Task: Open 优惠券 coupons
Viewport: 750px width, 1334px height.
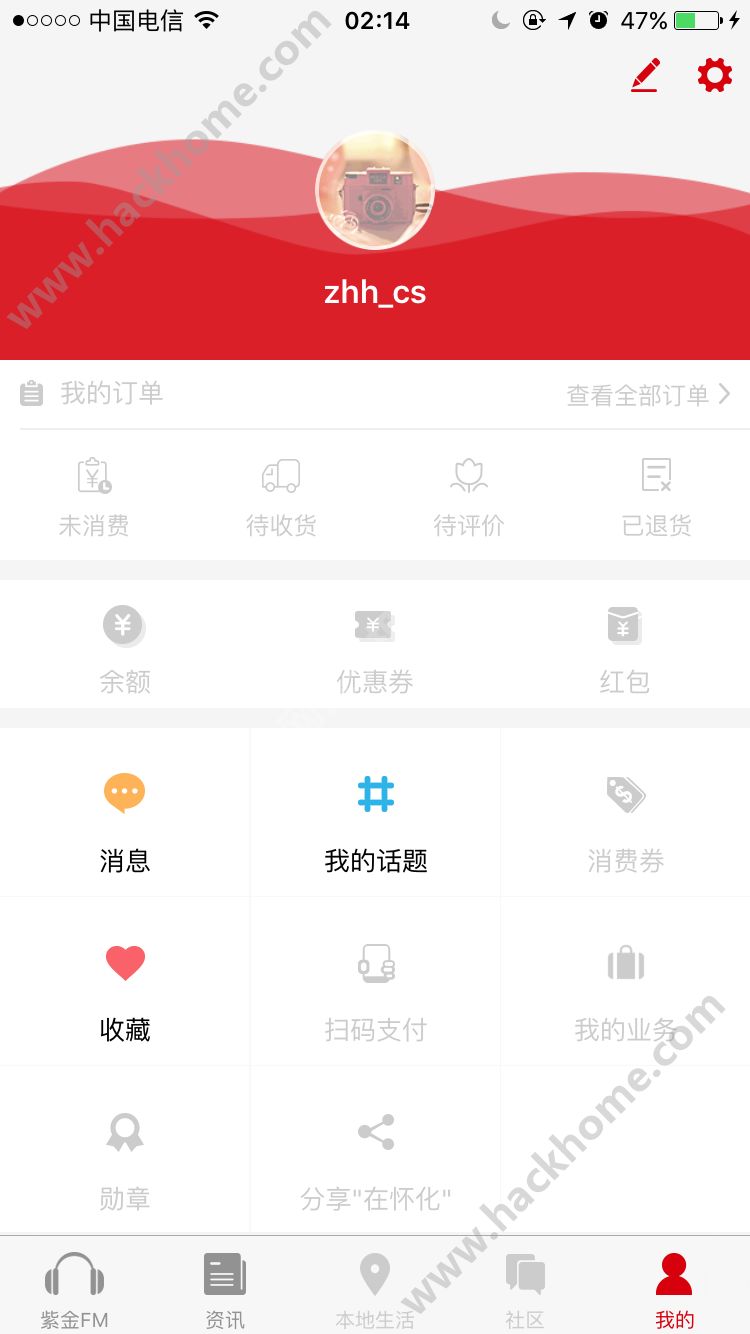Action: point(375,648)
